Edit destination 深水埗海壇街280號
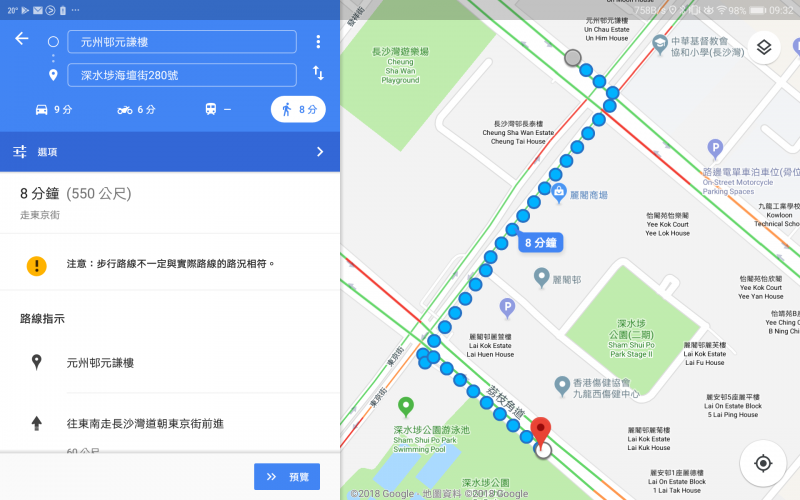 point(181,75)
